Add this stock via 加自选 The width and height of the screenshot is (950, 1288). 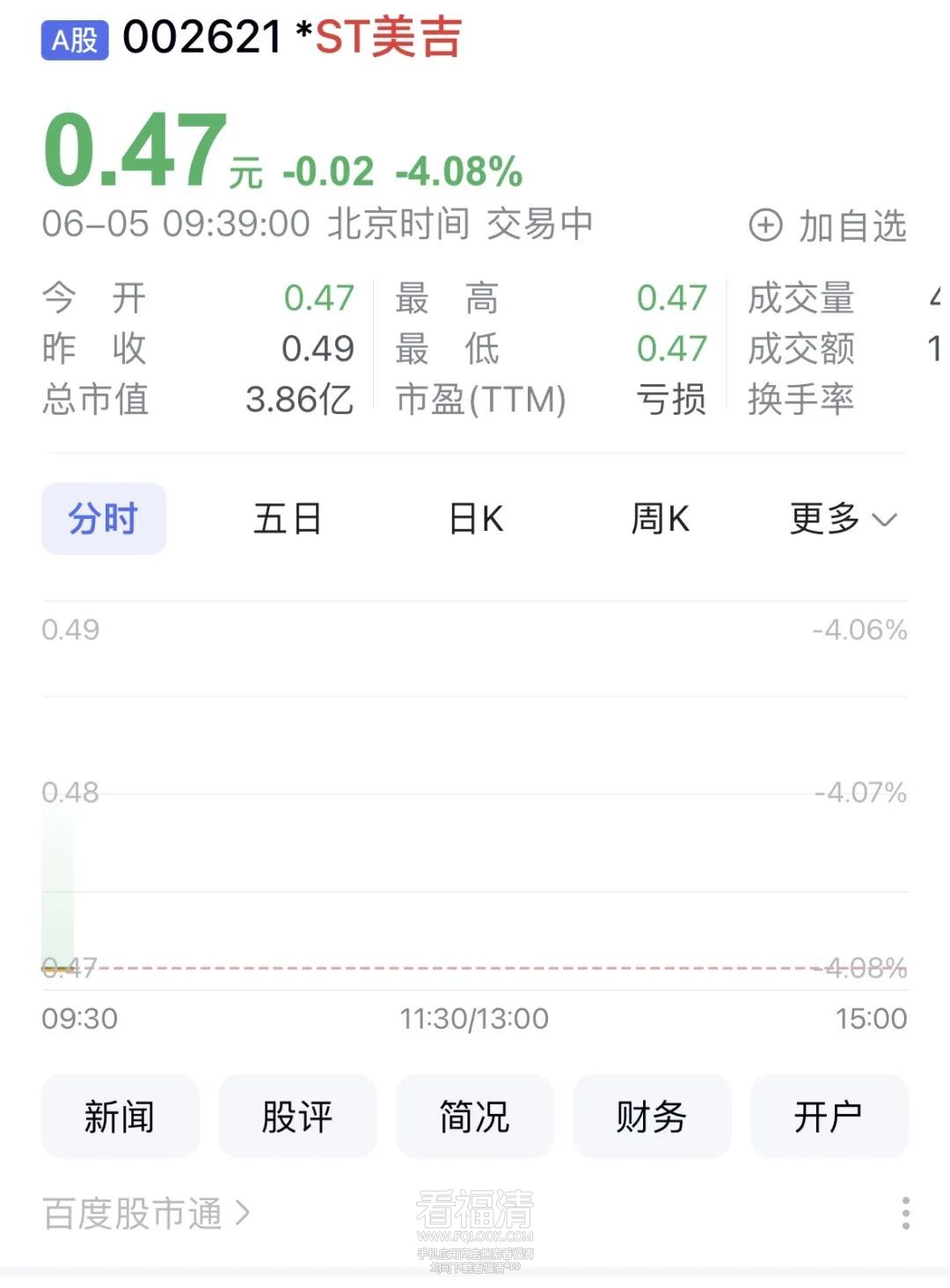click(x=827, y=226)
